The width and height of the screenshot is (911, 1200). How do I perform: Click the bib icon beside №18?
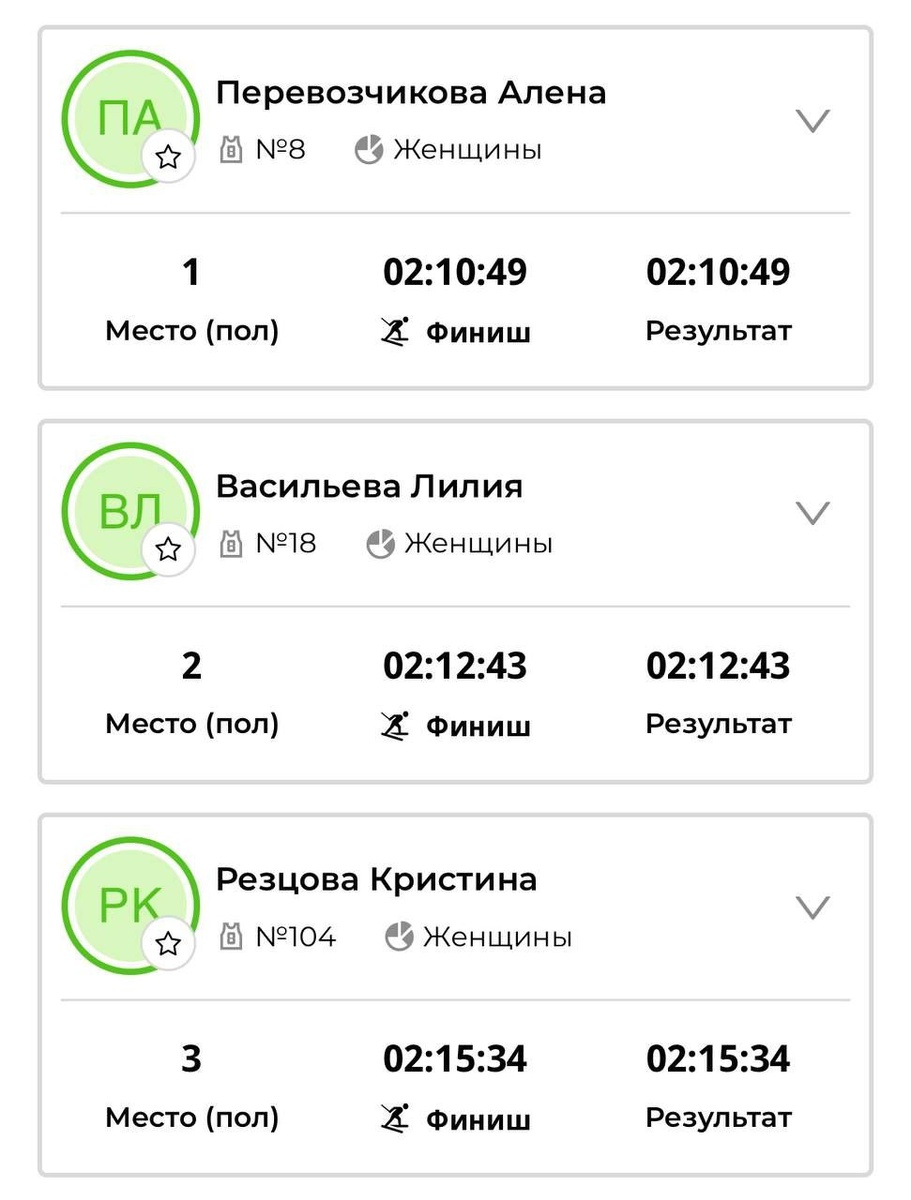[232, 543]
